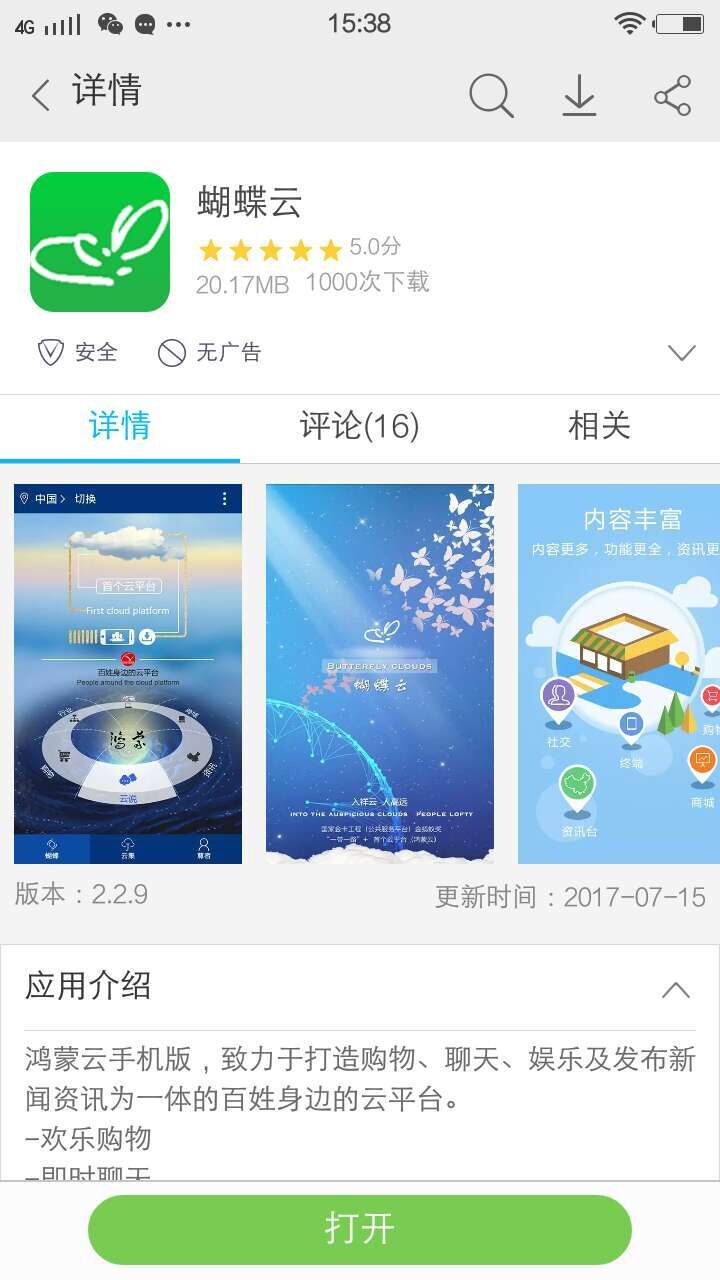
Task: View the Butterfly Clouds screenshot
Action: click(x=380, y=674)
